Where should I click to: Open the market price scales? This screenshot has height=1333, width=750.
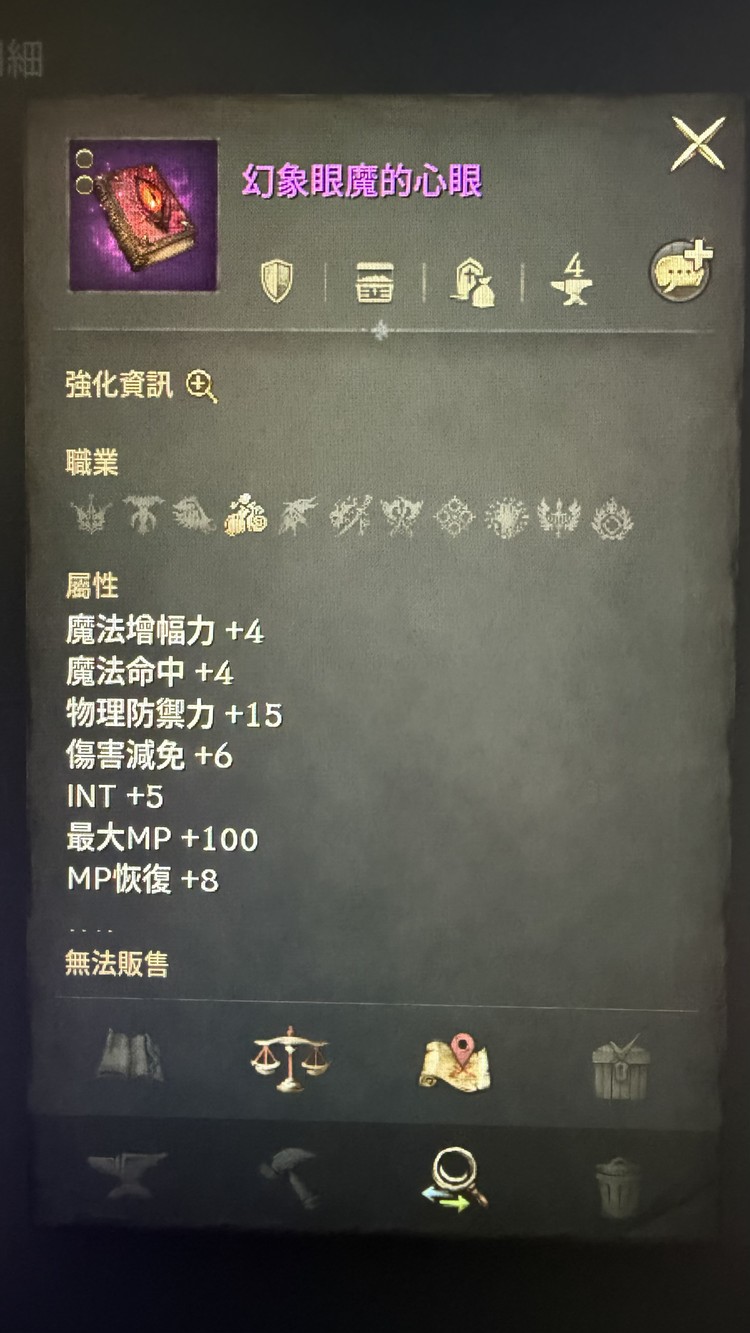[289, 1060]
